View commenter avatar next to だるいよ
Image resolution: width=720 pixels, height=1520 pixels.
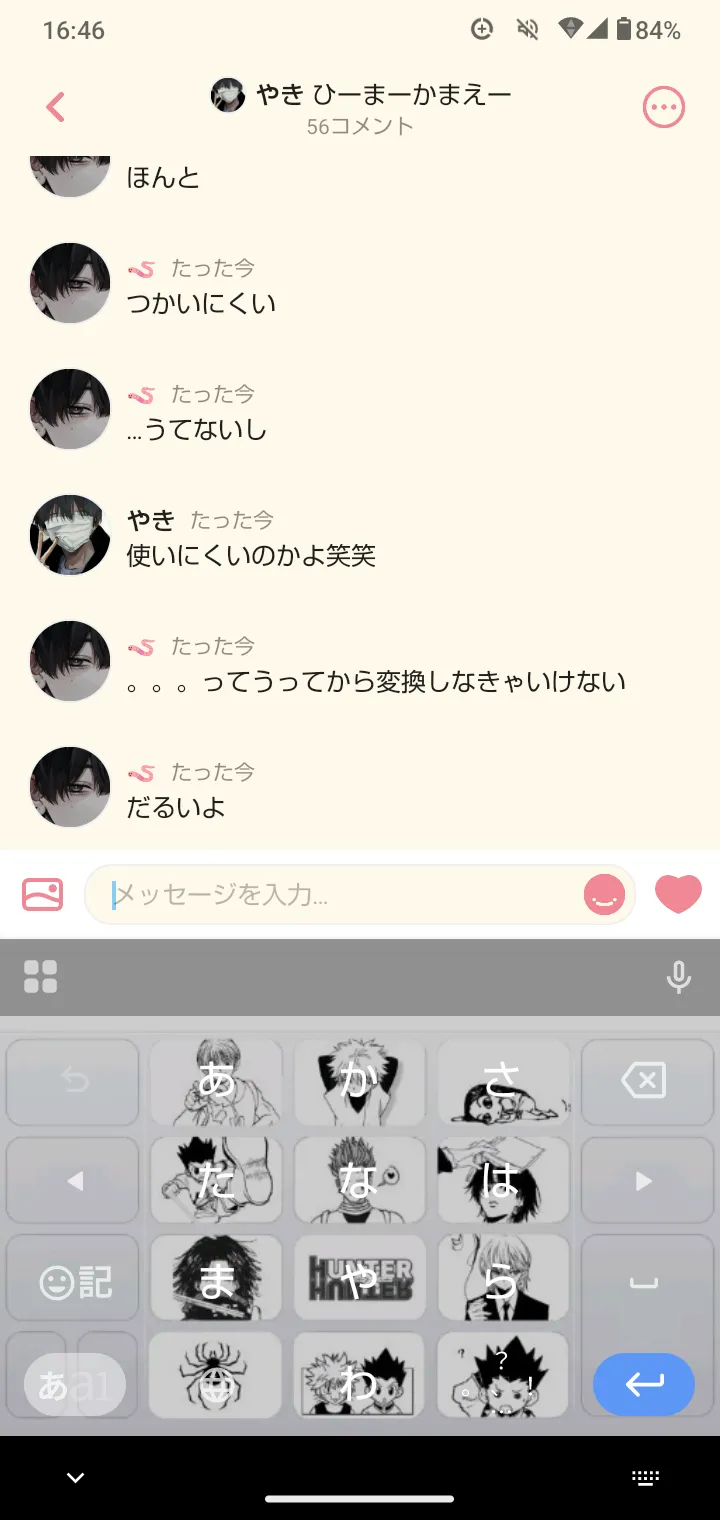coord(69,787)
